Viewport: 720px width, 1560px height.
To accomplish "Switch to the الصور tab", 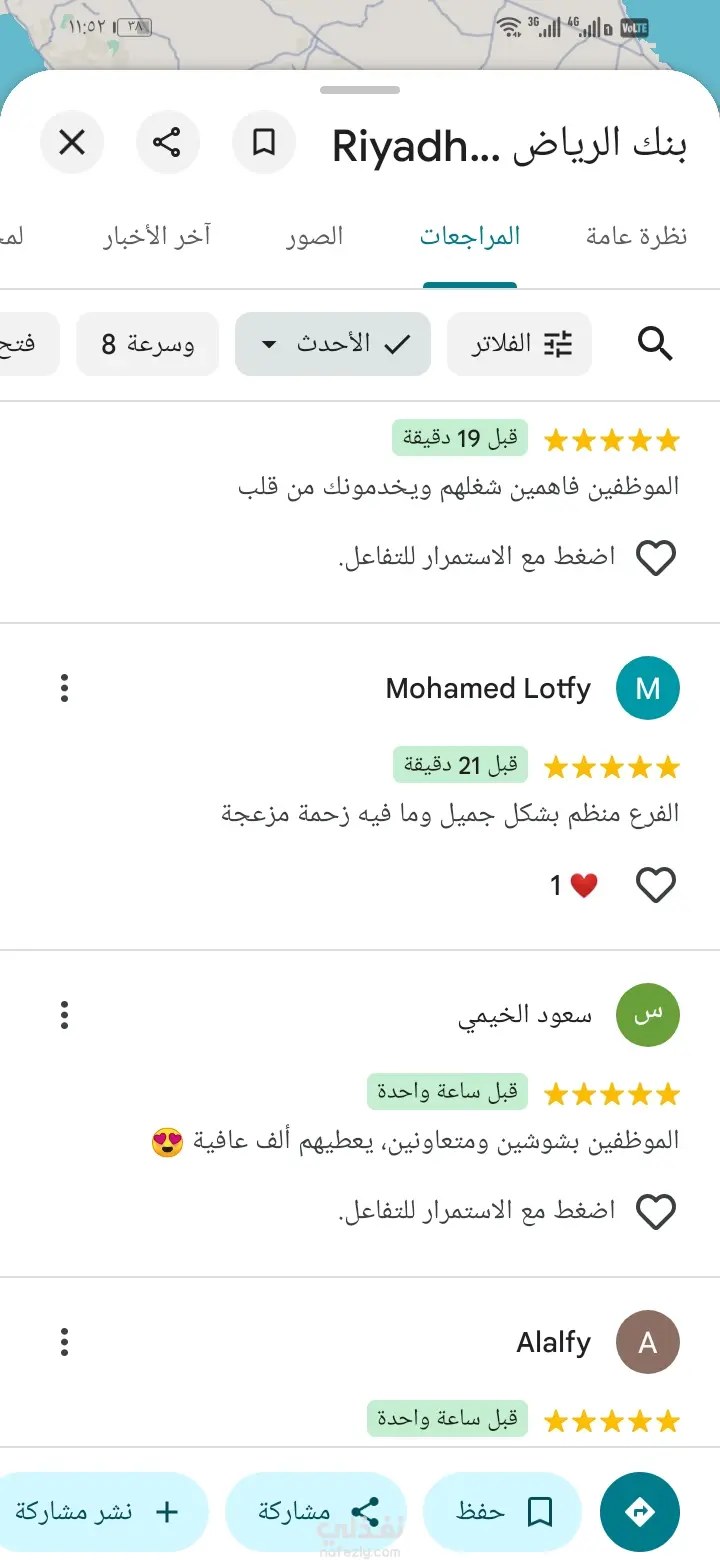I will 314,237.
